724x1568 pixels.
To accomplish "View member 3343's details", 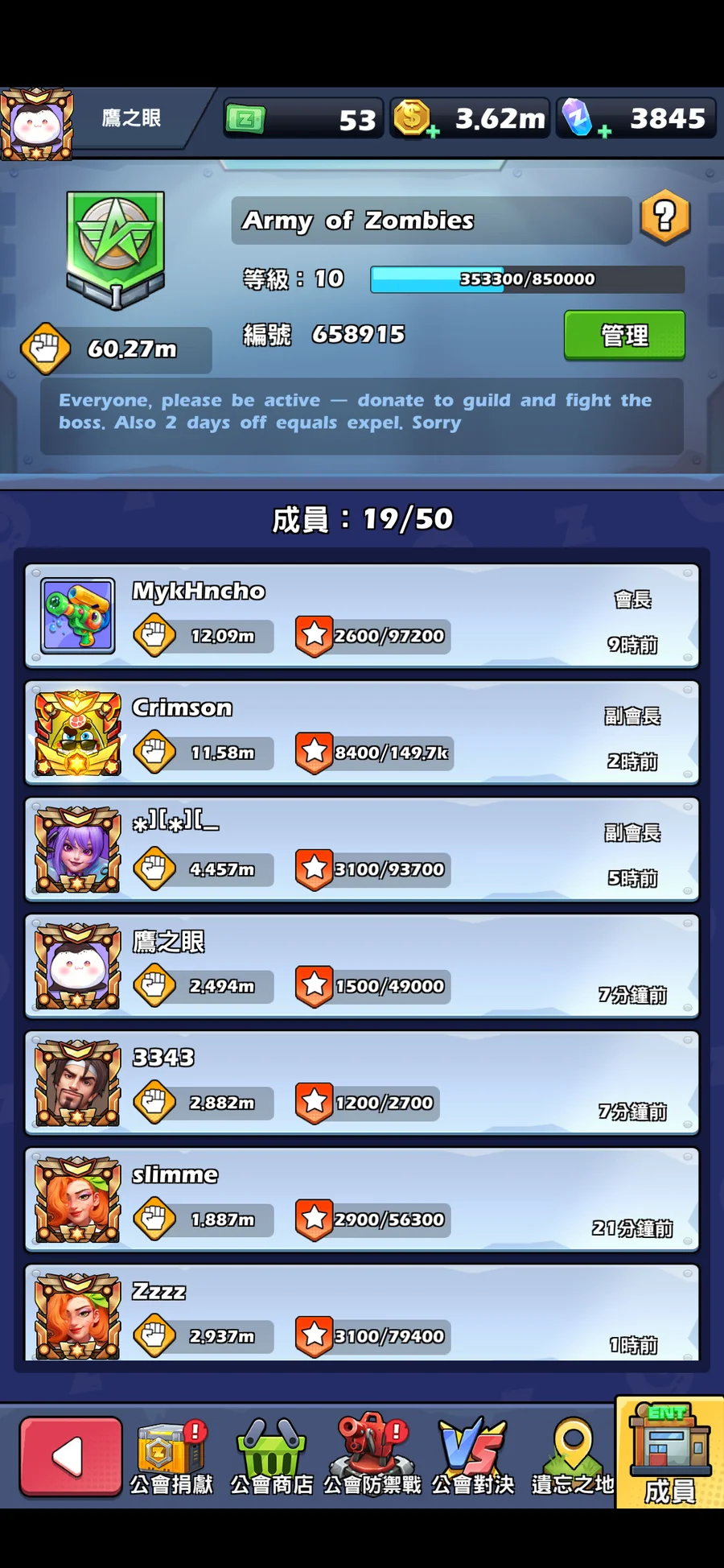I will coord(362,1083).
